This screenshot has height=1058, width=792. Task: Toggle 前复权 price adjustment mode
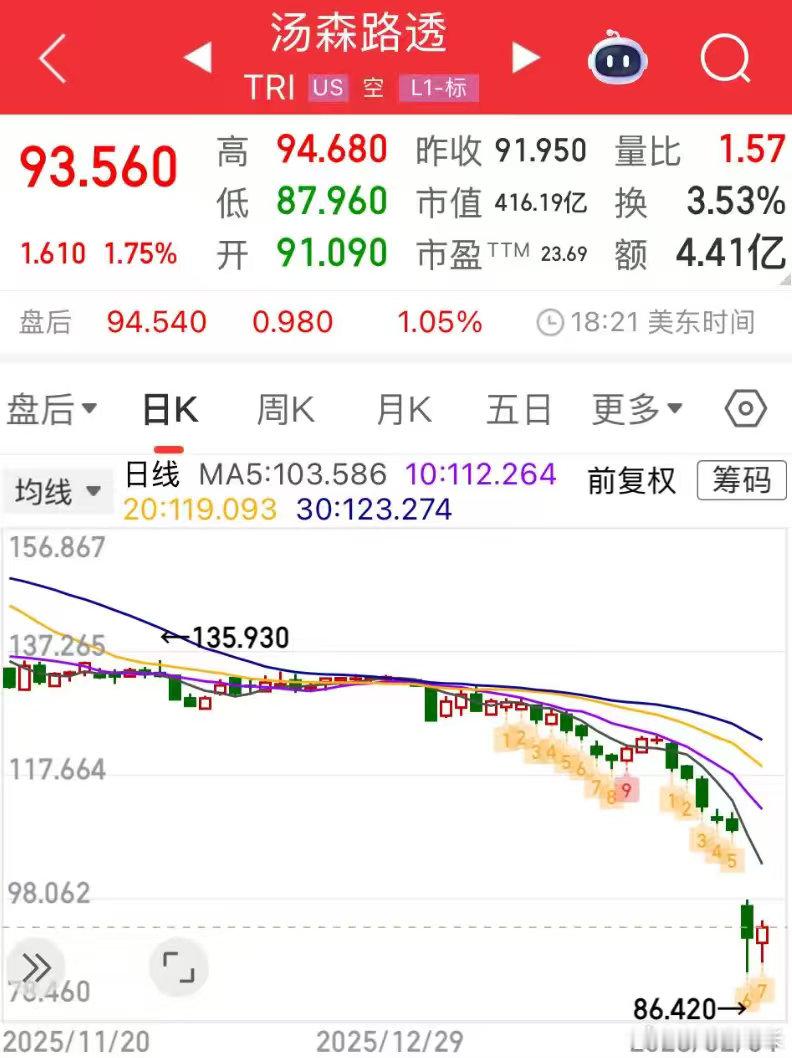click(x=632, y=481)
